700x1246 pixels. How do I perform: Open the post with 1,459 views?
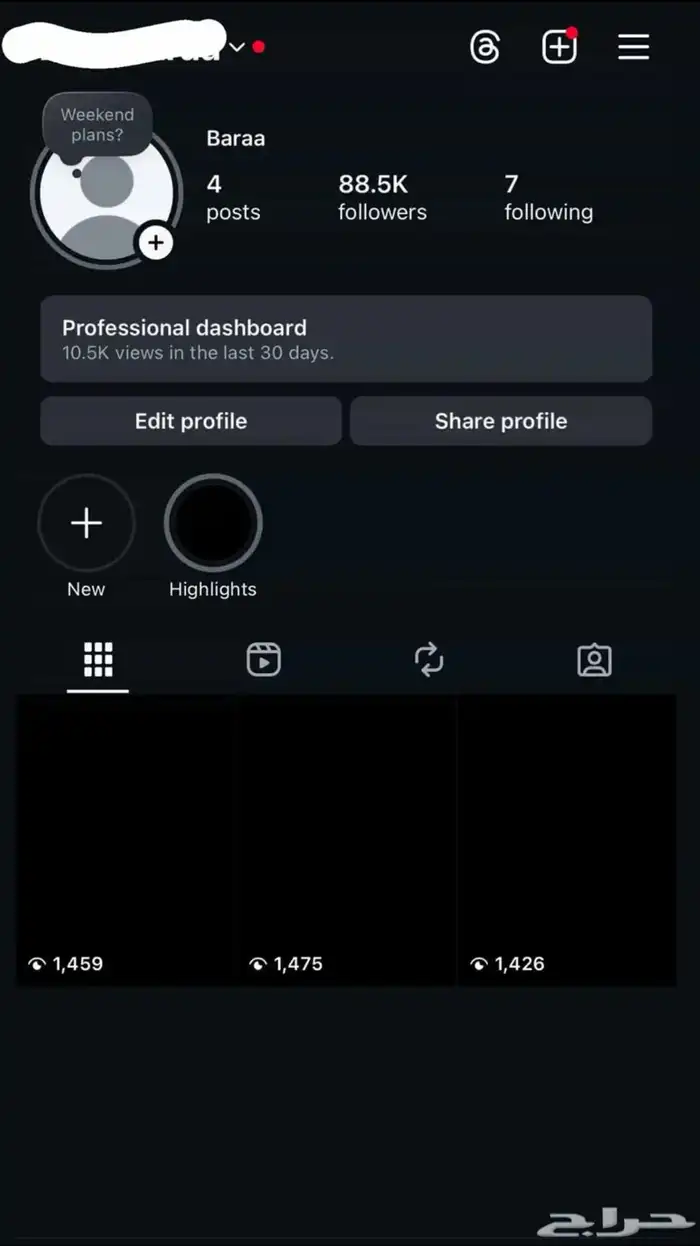[126, 840]
